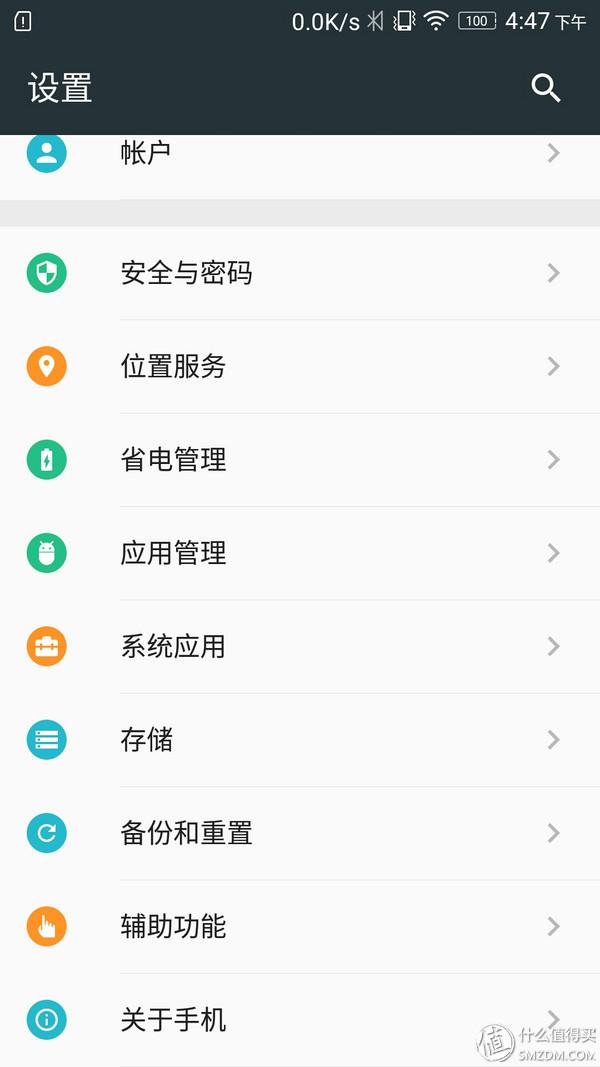Open 位置服务 settings
Viewport: 600px width, 1067px height.
[x=300, y=367]
